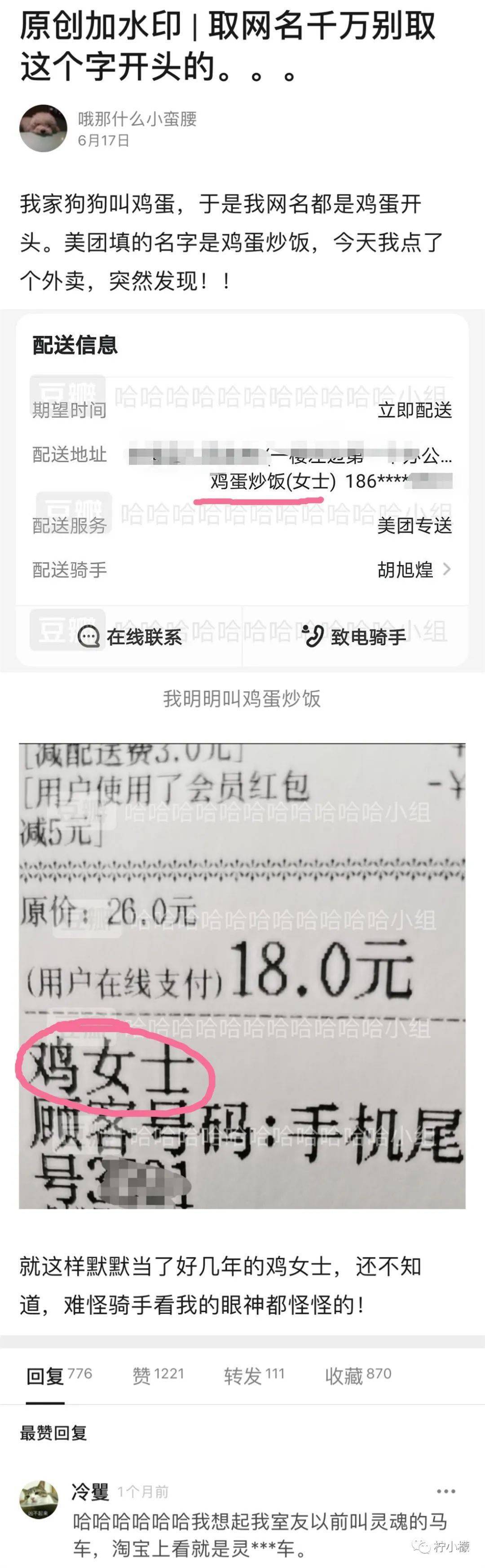Switch to the 赞 tab

pos(158,1375)
